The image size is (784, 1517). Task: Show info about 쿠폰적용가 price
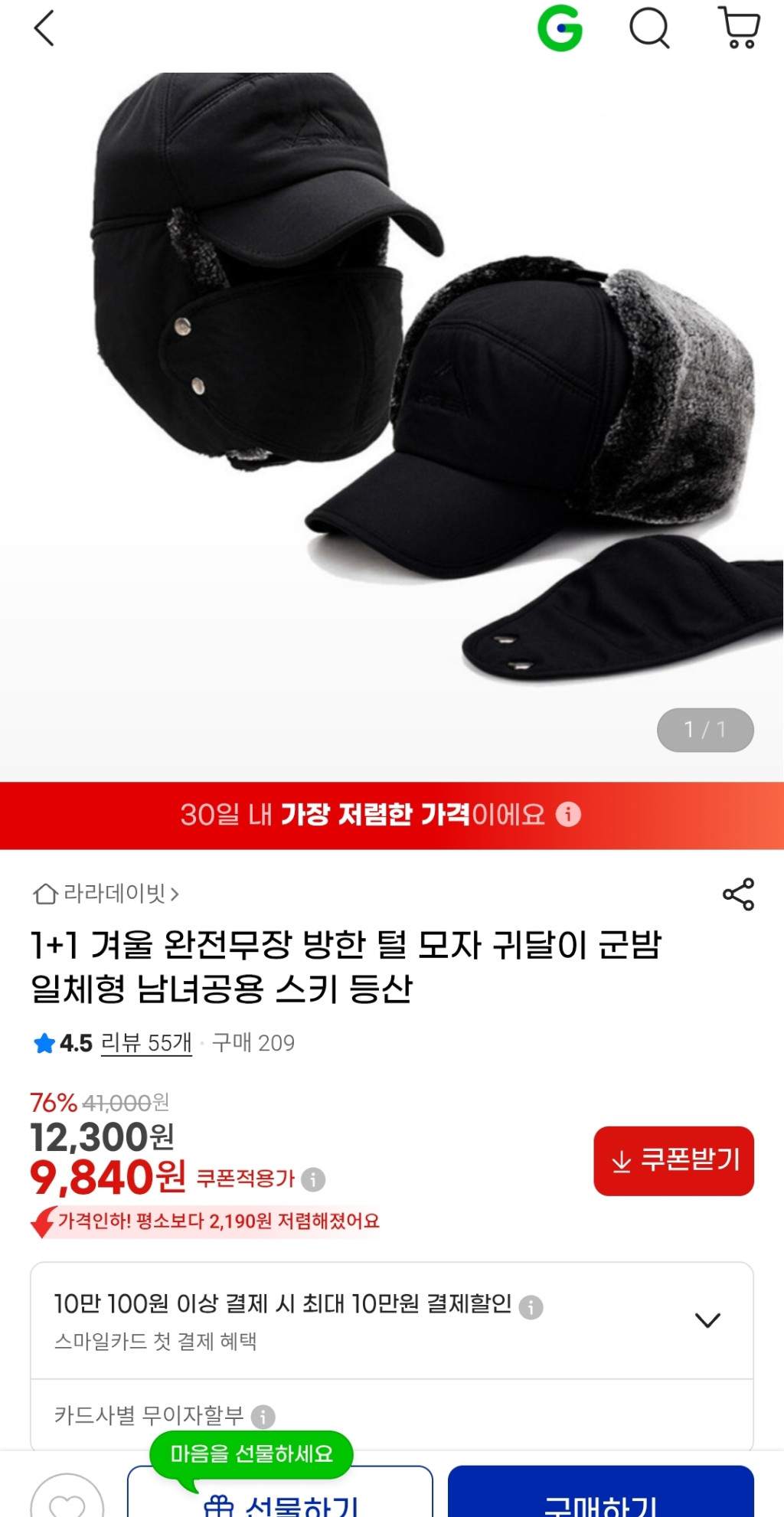[313, 1179]
